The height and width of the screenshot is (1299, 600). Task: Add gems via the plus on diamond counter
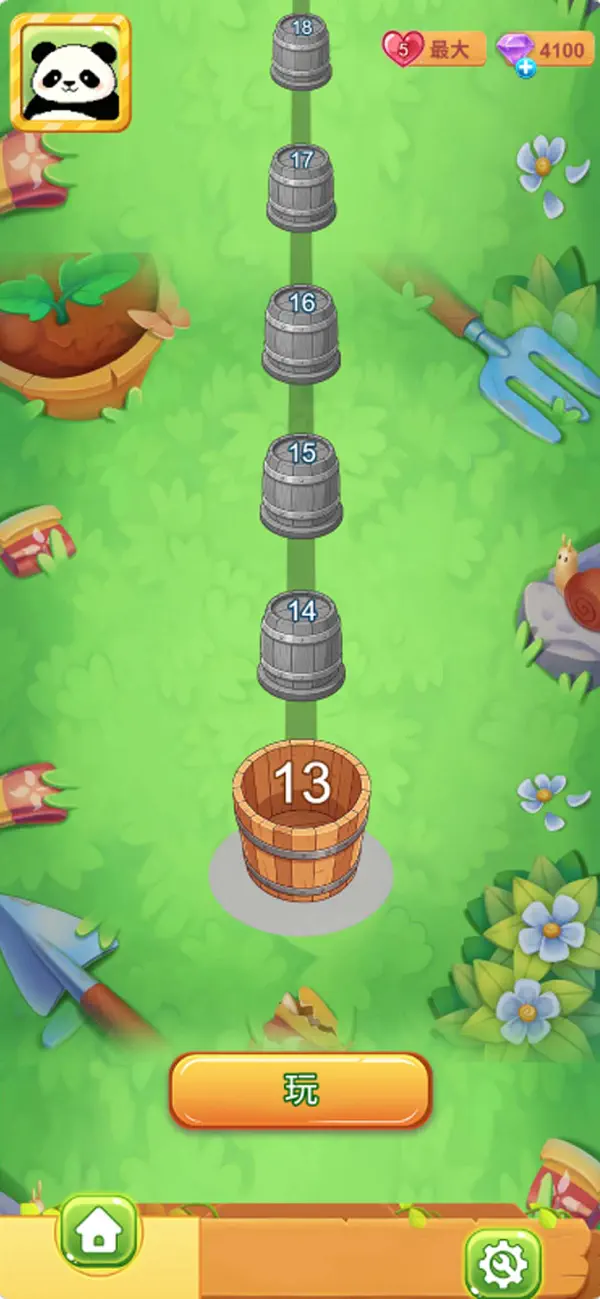527,69
